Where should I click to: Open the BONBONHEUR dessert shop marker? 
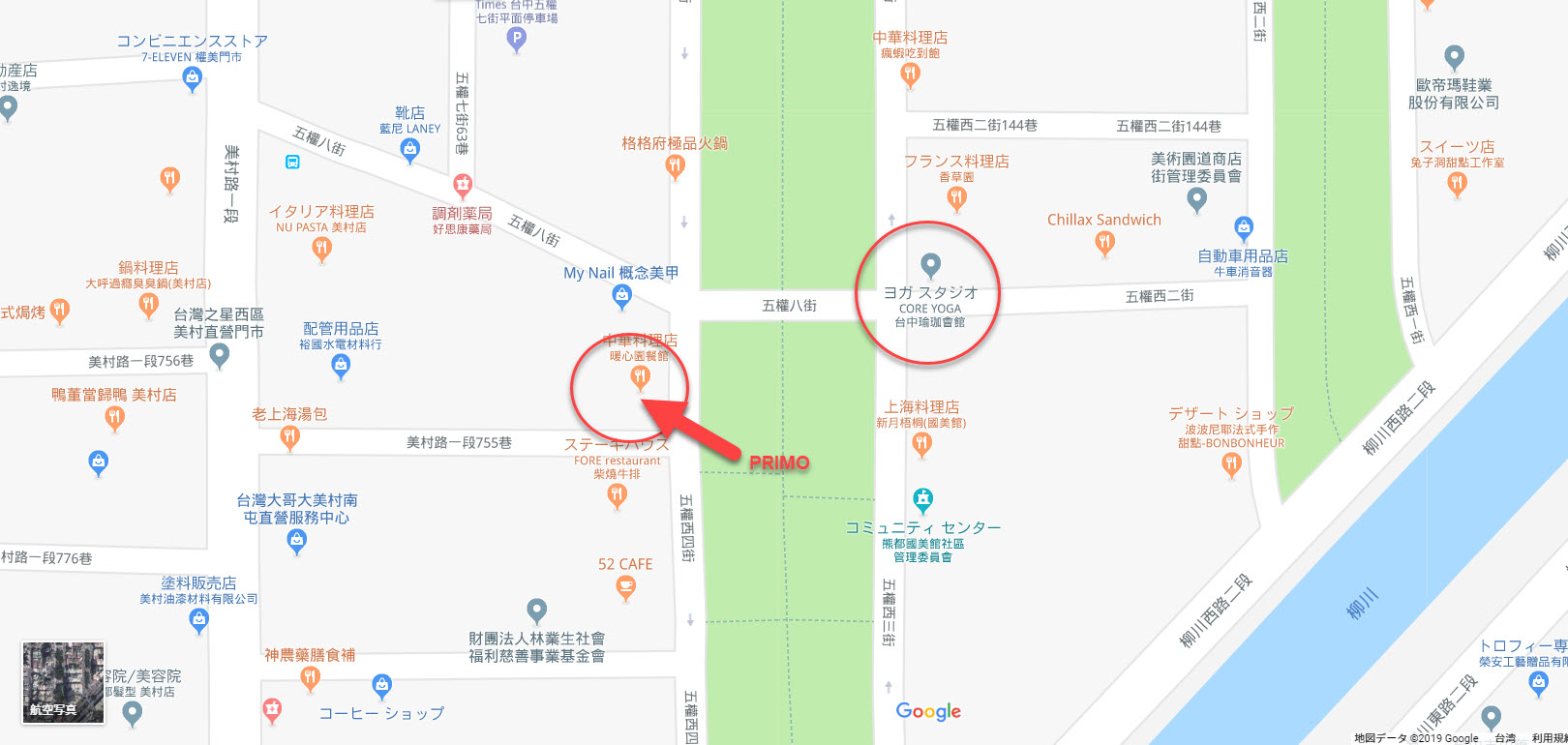(x=1231, y=464)
